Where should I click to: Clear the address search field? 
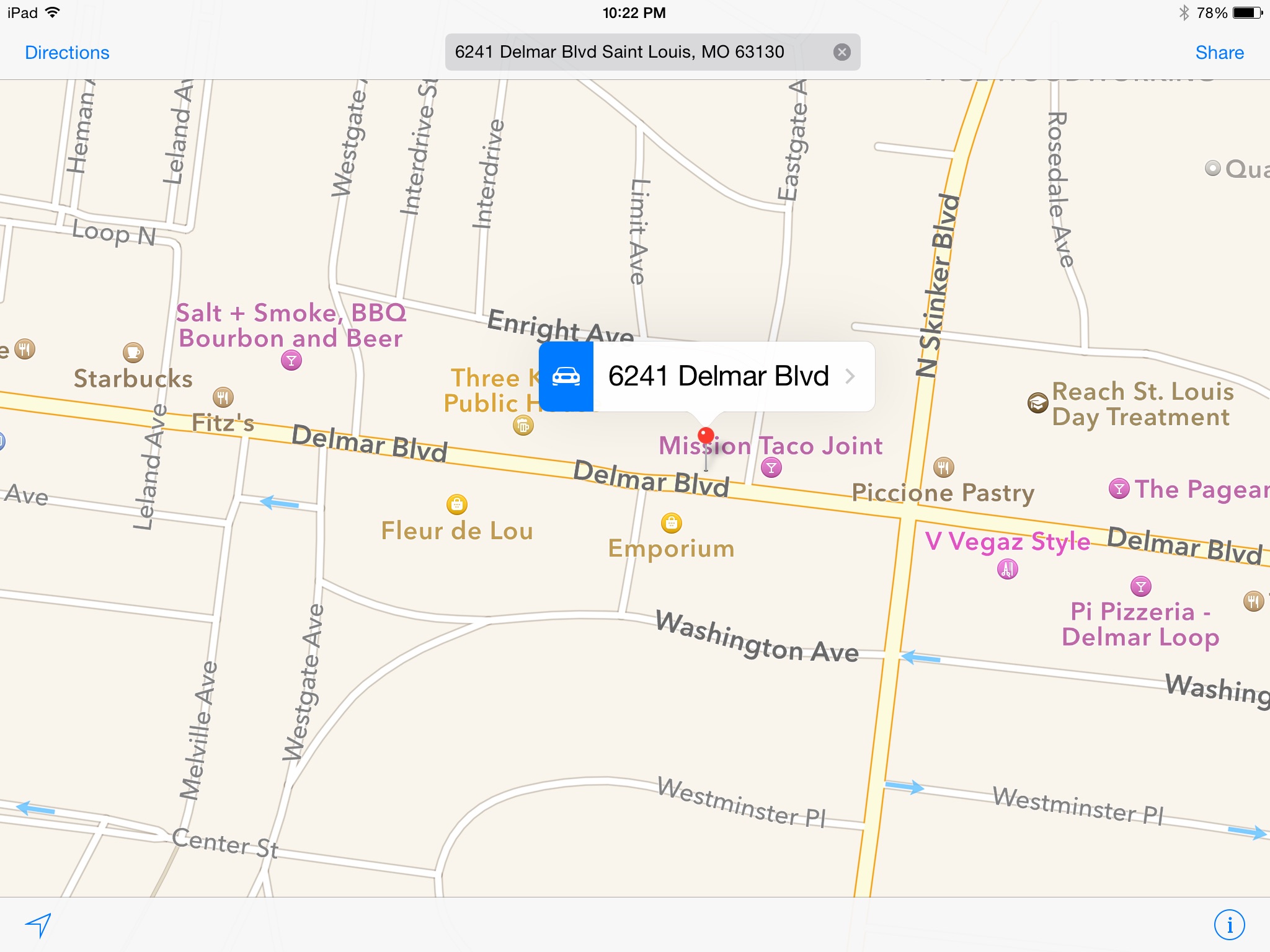click(841, 52)
